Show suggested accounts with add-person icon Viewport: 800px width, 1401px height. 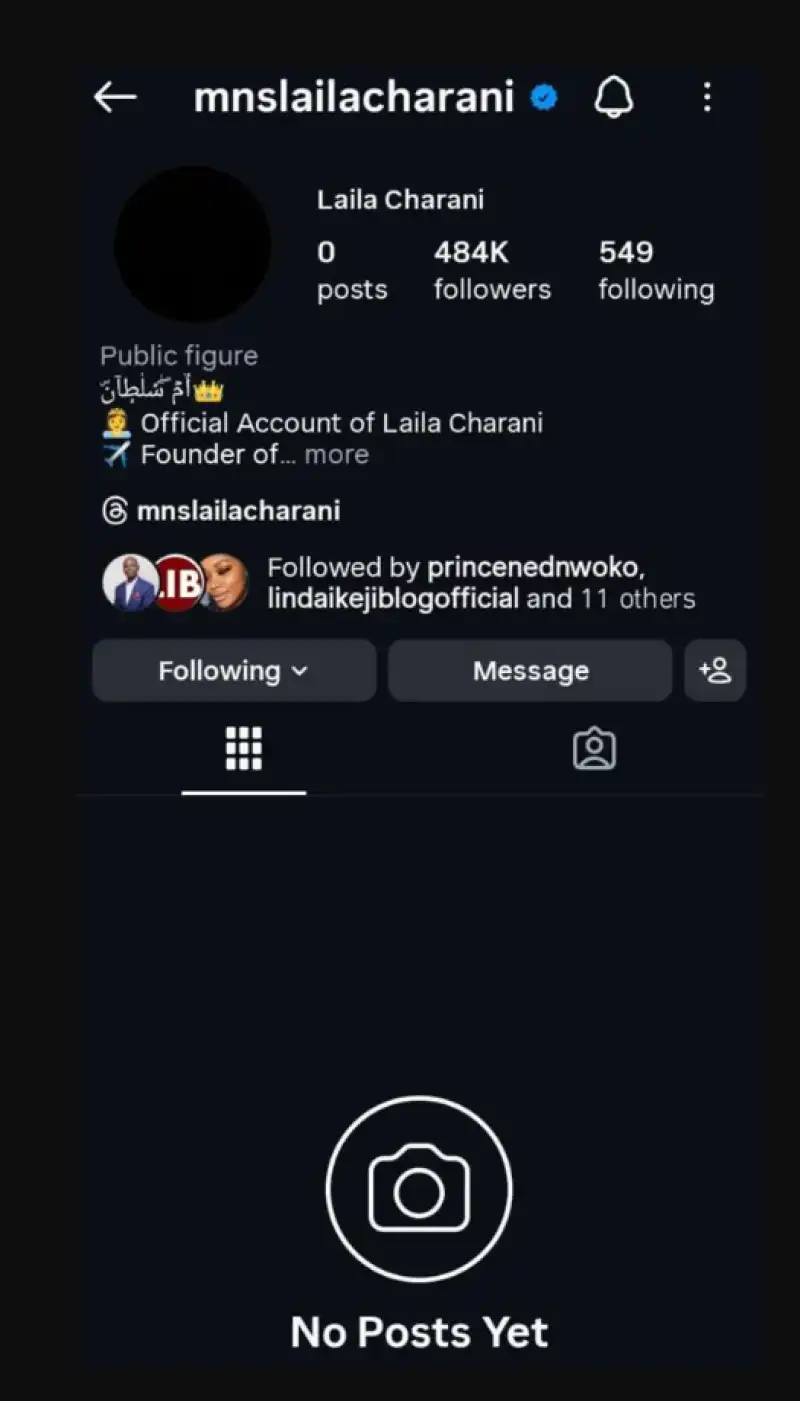point(715,671)
